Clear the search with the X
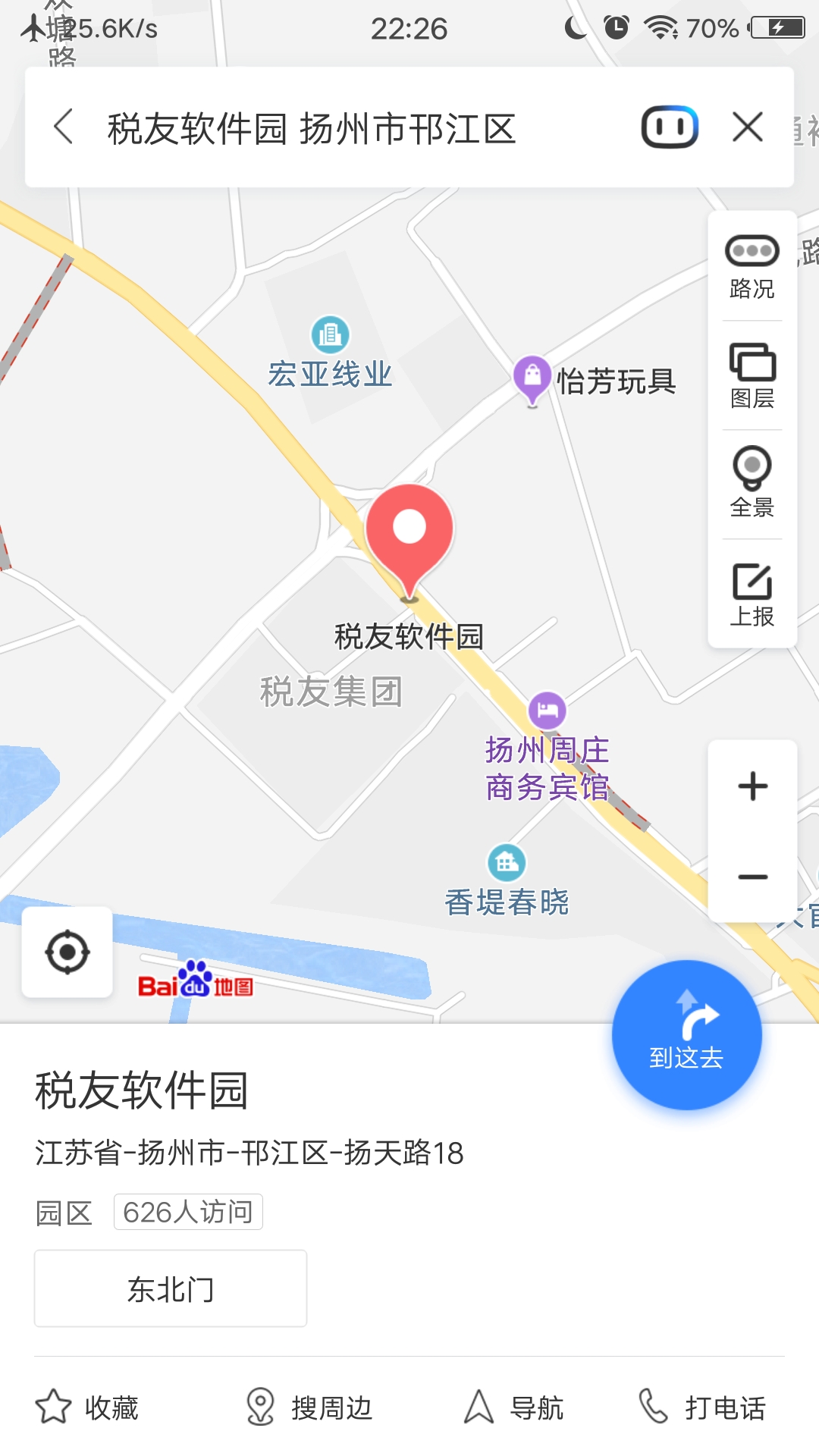Viewport: 819px width, 1456px height. [x=748, y=127]
